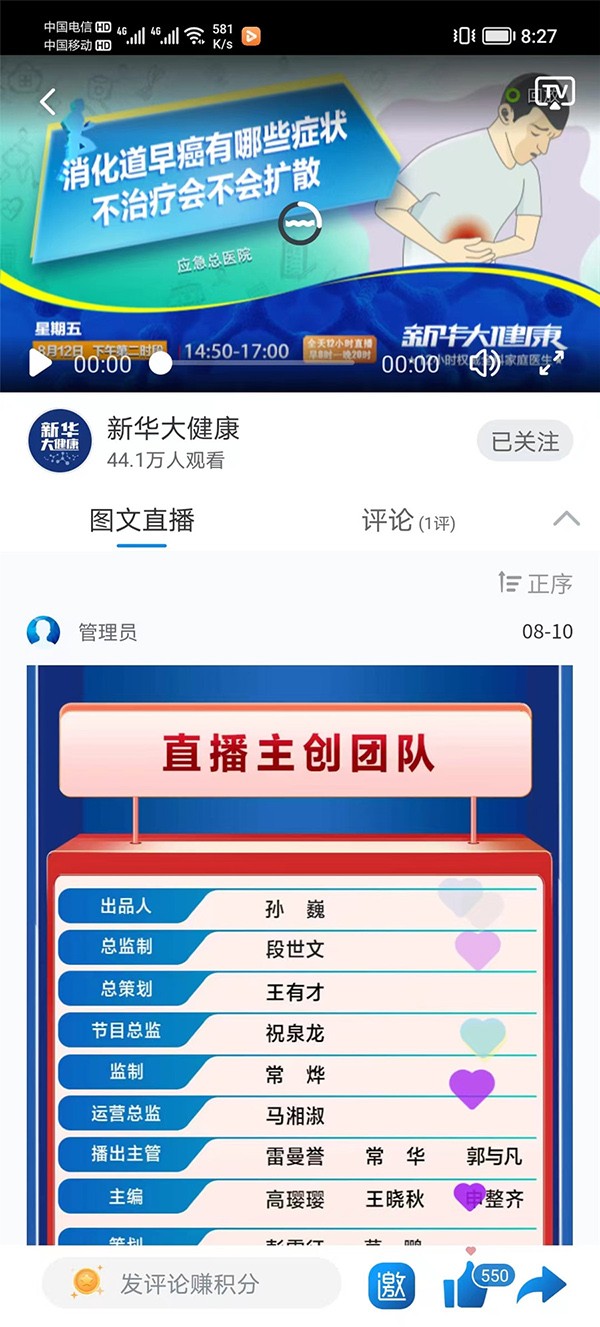
Task: Unfollow via the 已关注 button
Action: 525,441
